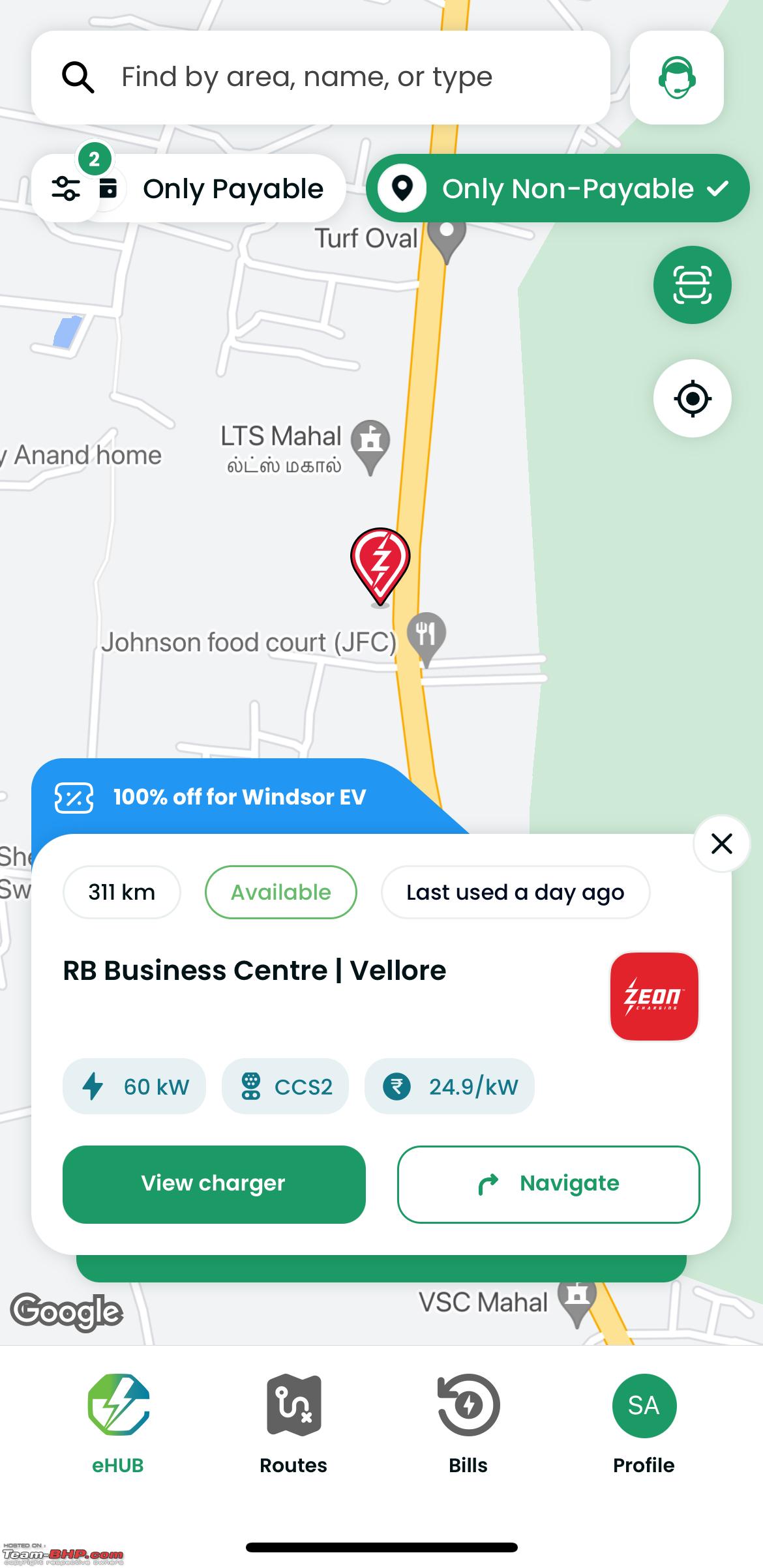Navigate to RB Business Centre Vellore
Screen dimensions: 763x1568
pos(548,1184)
